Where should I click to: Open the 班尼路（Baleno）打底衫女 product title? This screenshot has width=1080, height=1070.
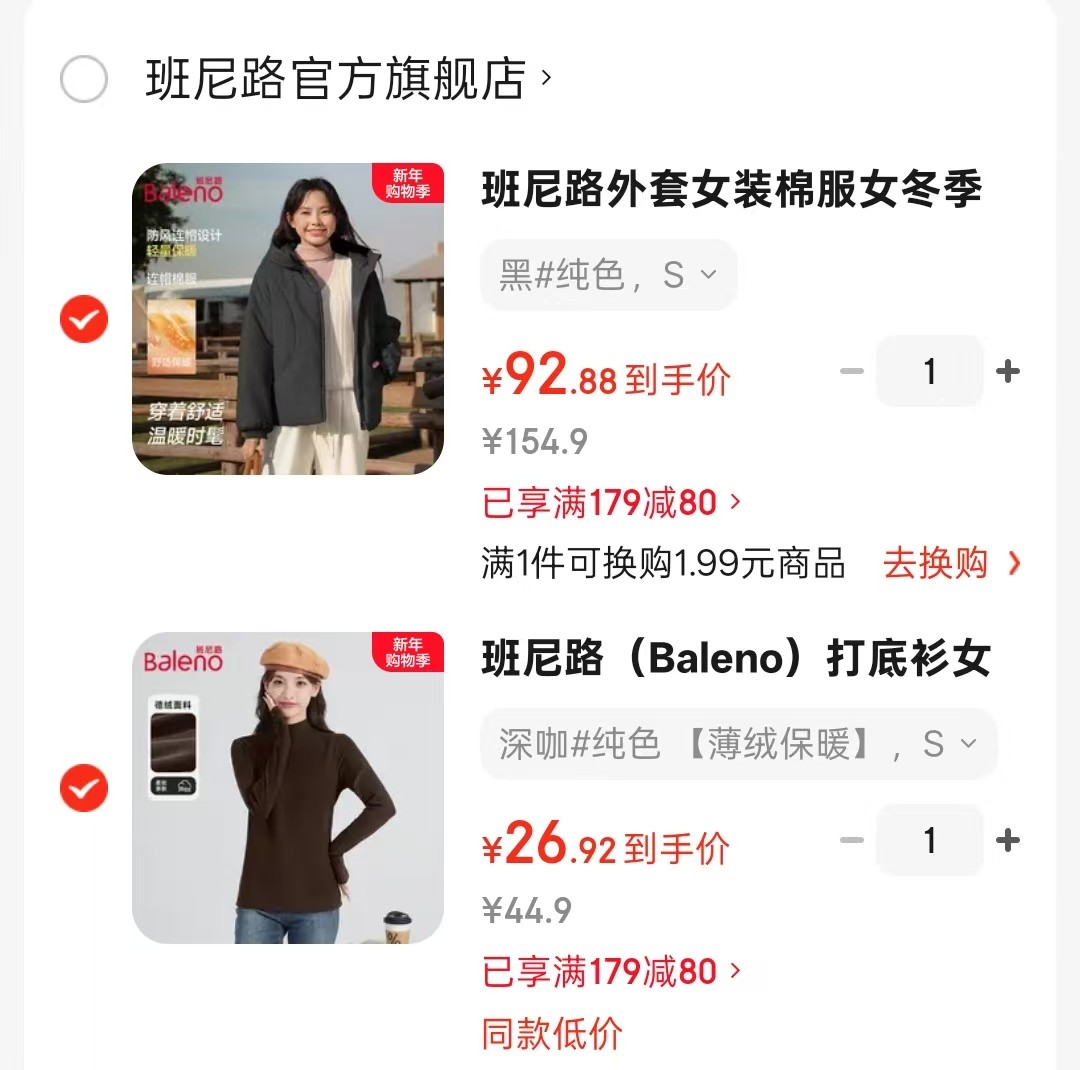tap(736, 659)
